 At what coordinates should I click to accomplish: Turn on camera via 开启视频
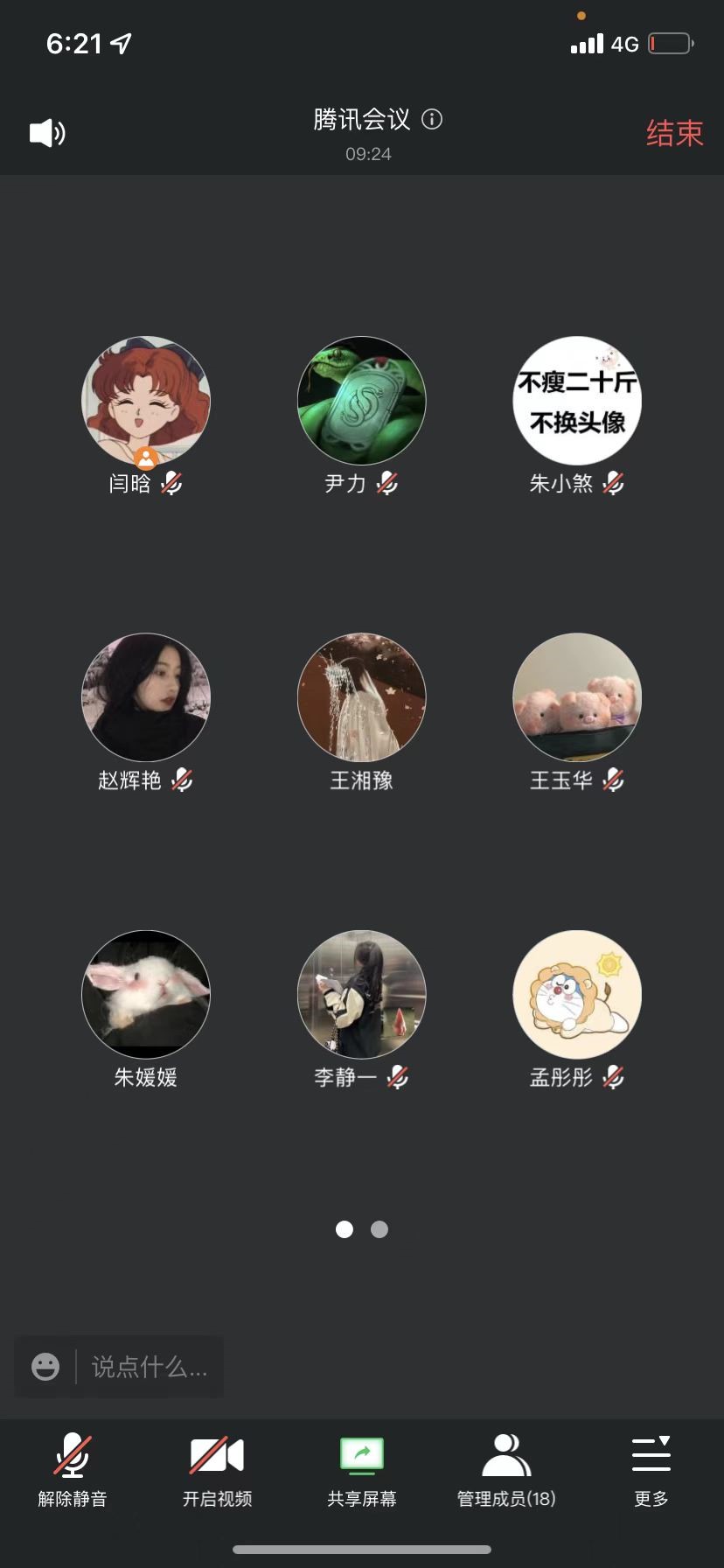coord(217,1472)
